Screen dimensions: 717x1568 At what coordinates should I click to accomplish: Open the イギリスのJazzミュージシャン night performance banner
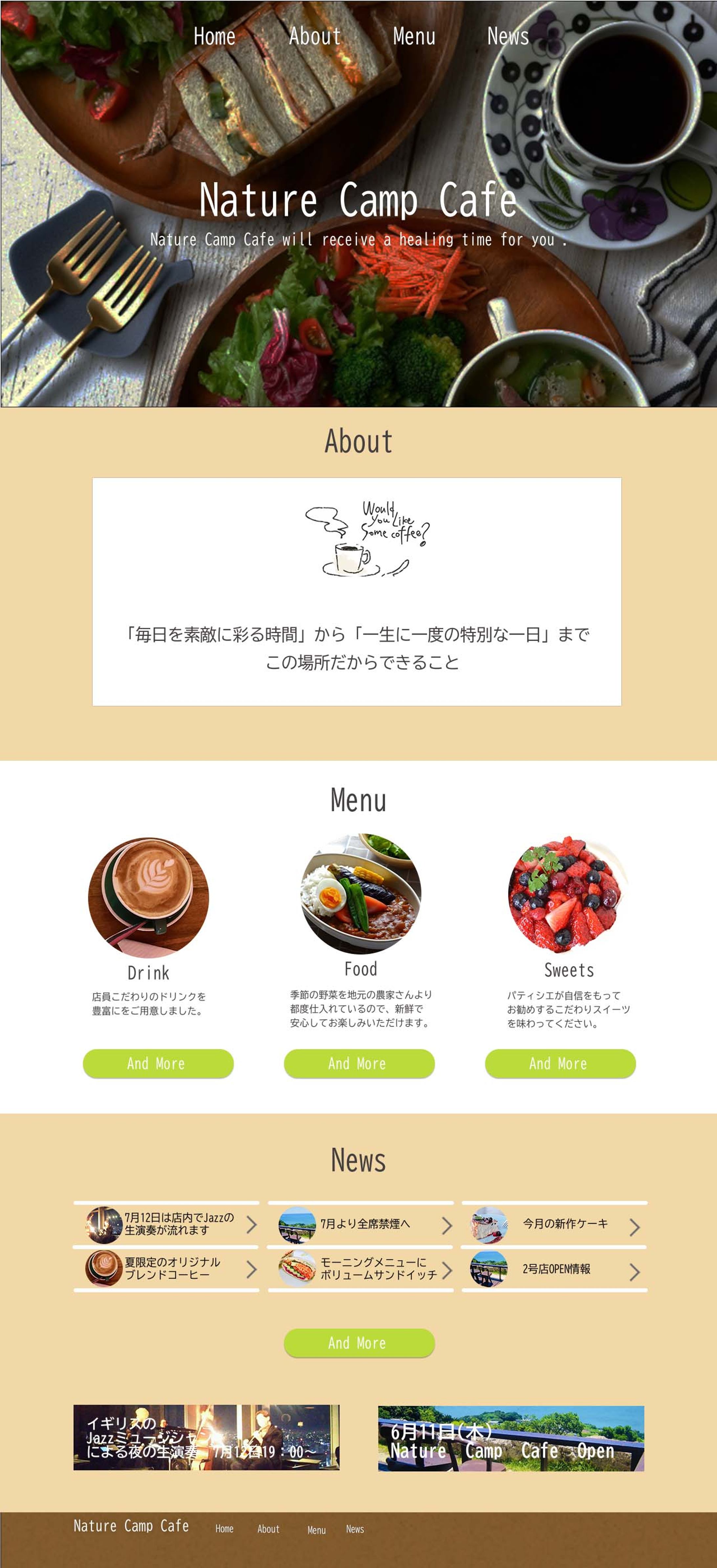click(x=206, y=1437)
